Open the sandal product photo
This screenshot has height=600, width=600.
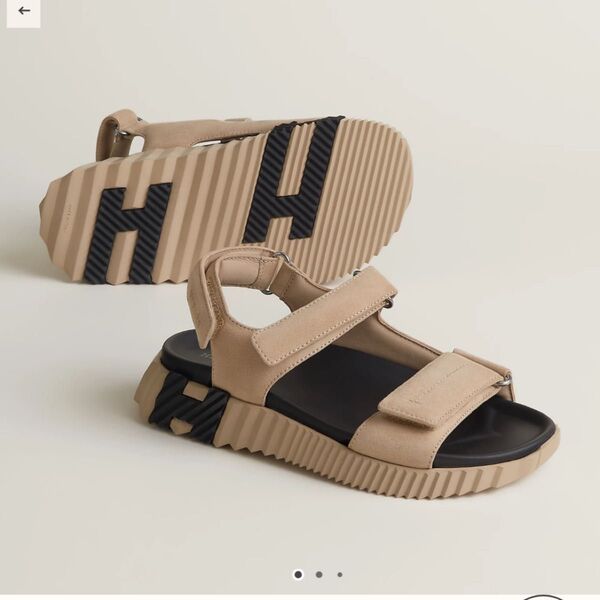point(300,300)
